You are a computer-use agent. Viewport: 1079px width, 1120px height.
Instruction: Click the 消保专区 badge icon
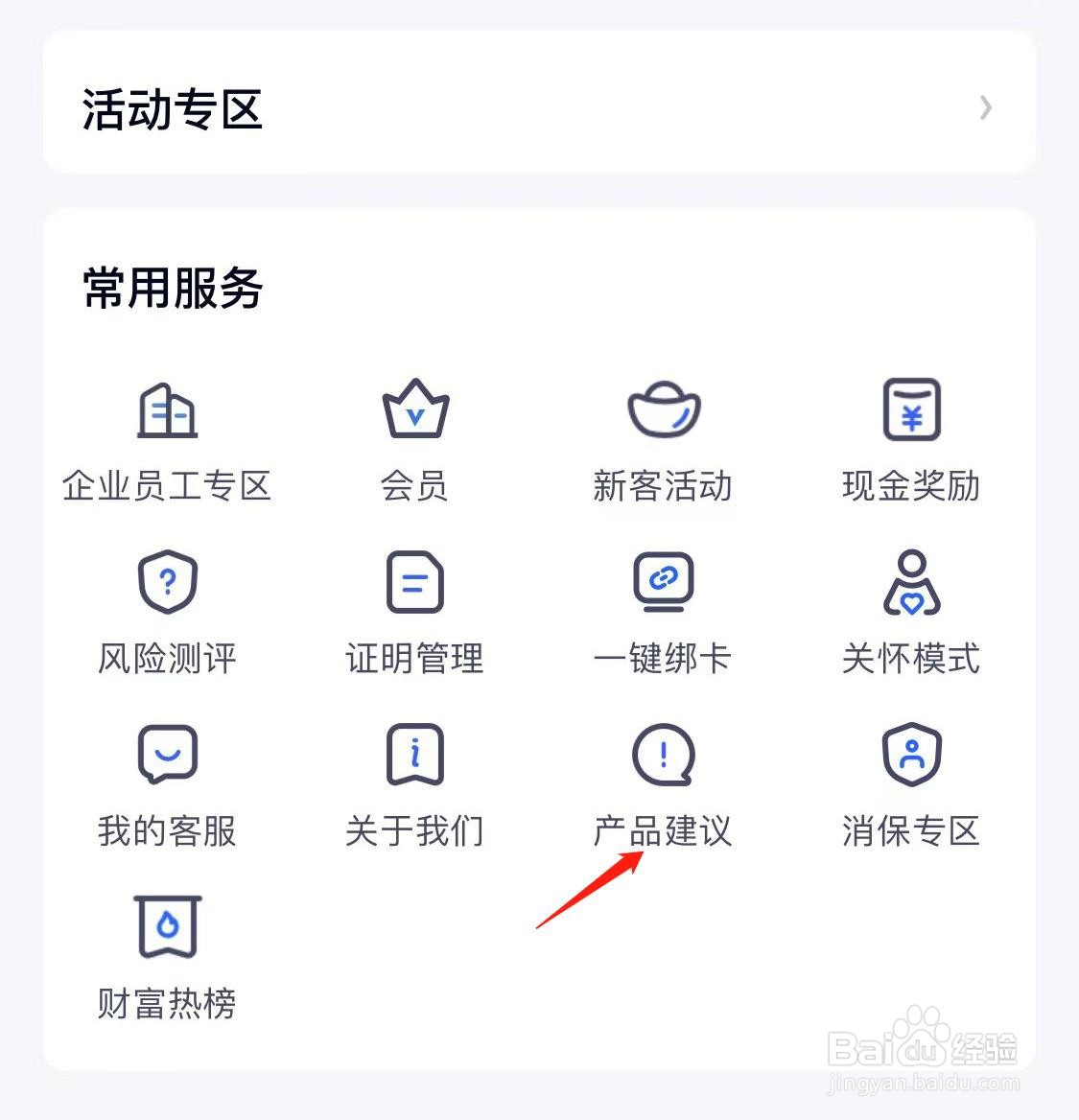tap(911, 756)
